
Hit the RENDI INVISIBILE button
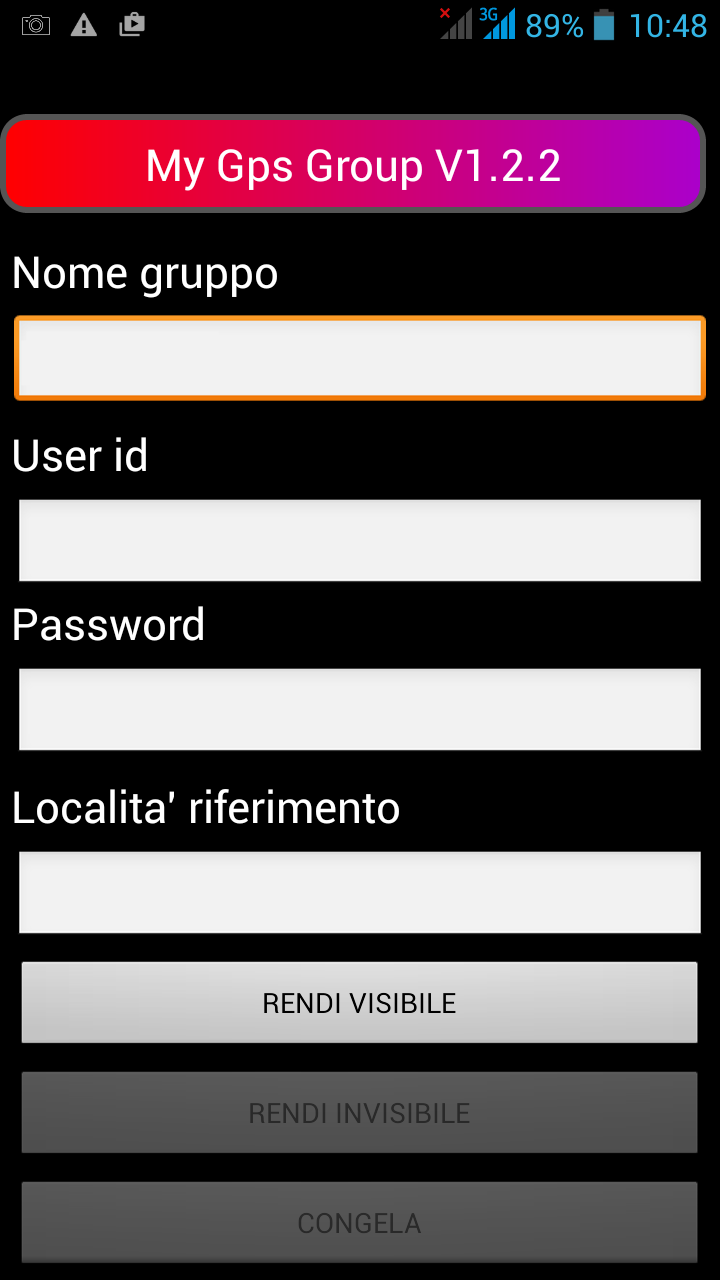coord(360,1113)
